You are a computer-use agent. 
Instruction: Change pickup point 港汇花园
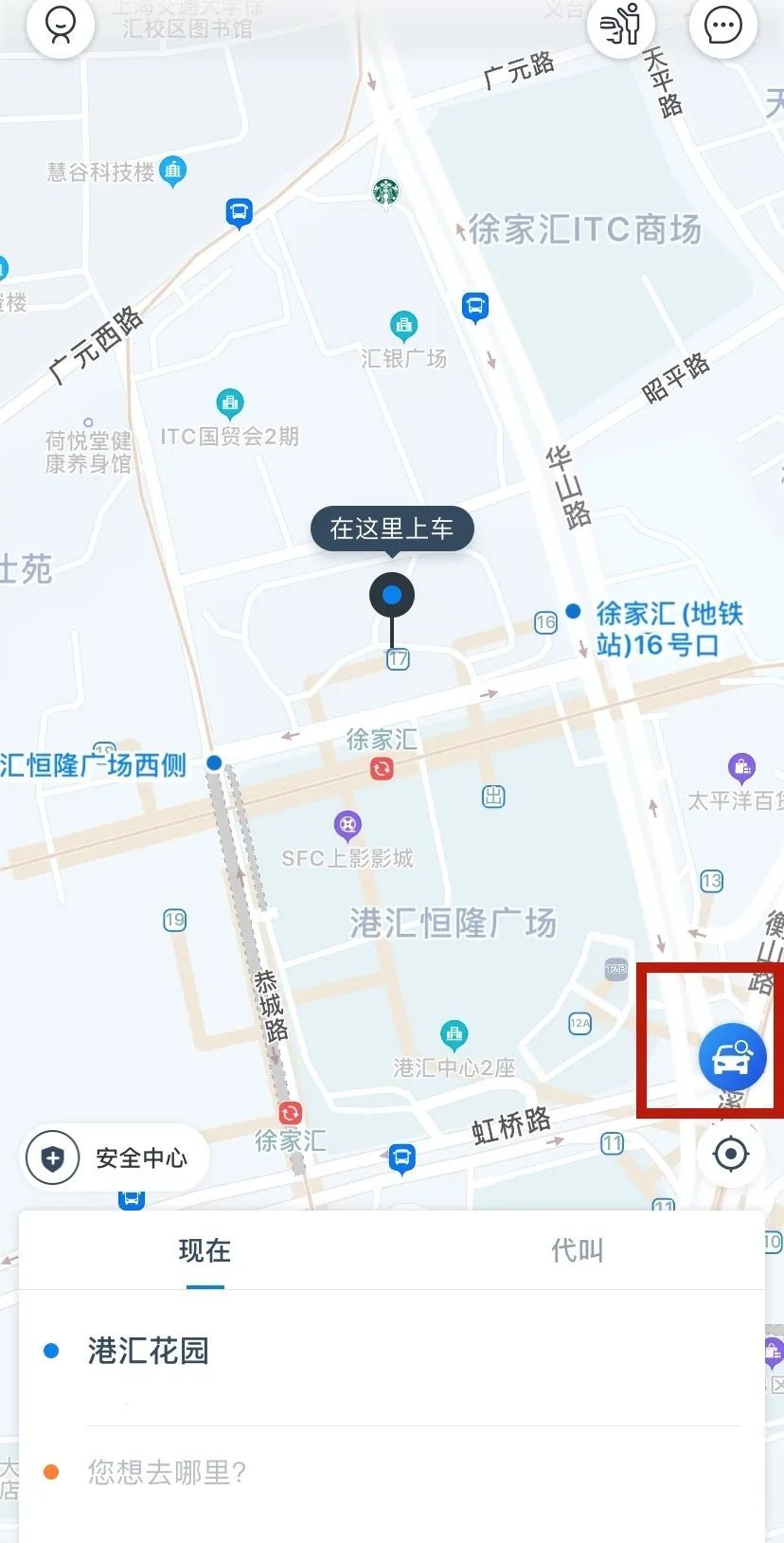(149, 1351)
